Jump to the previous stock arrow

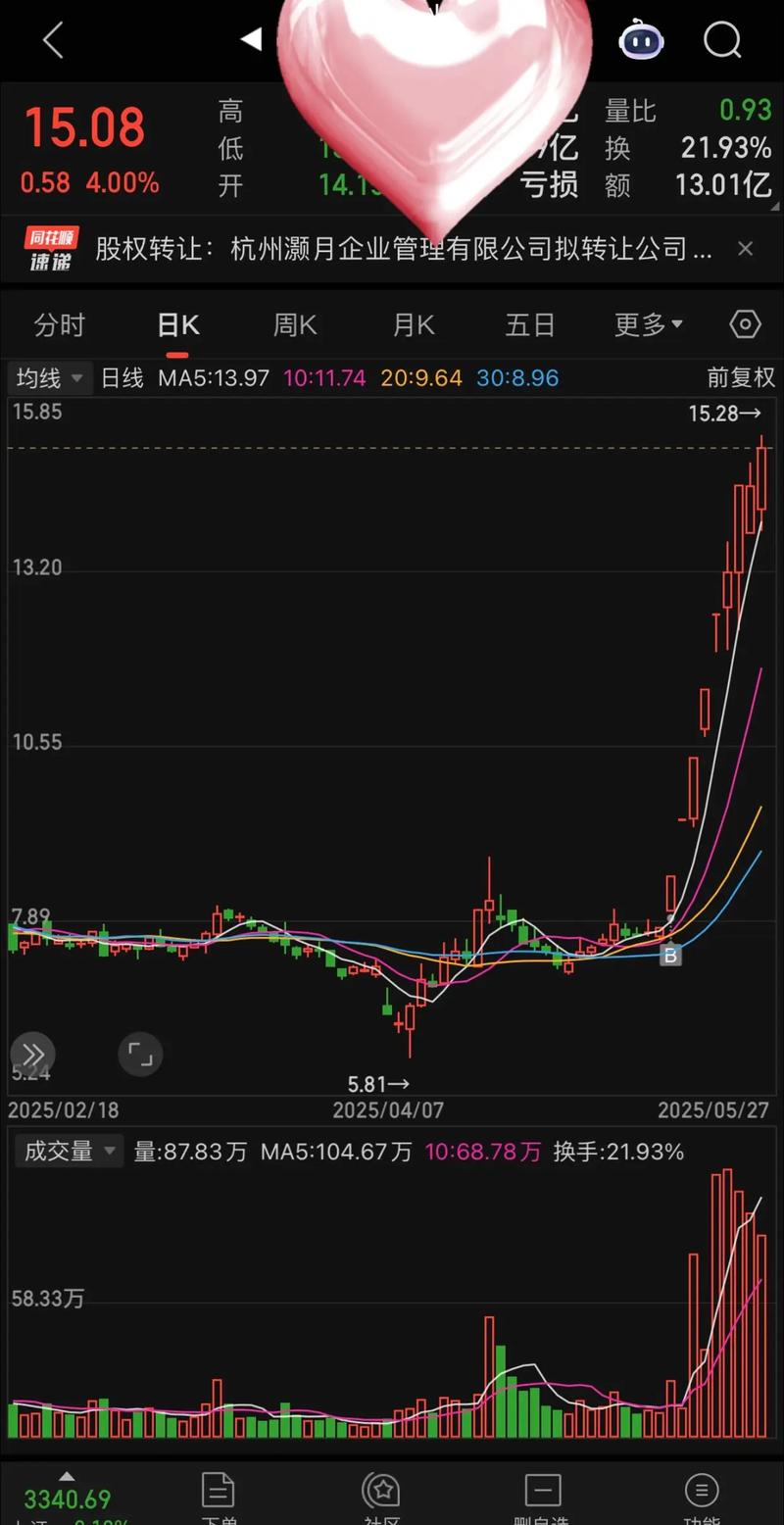[252, 39]
